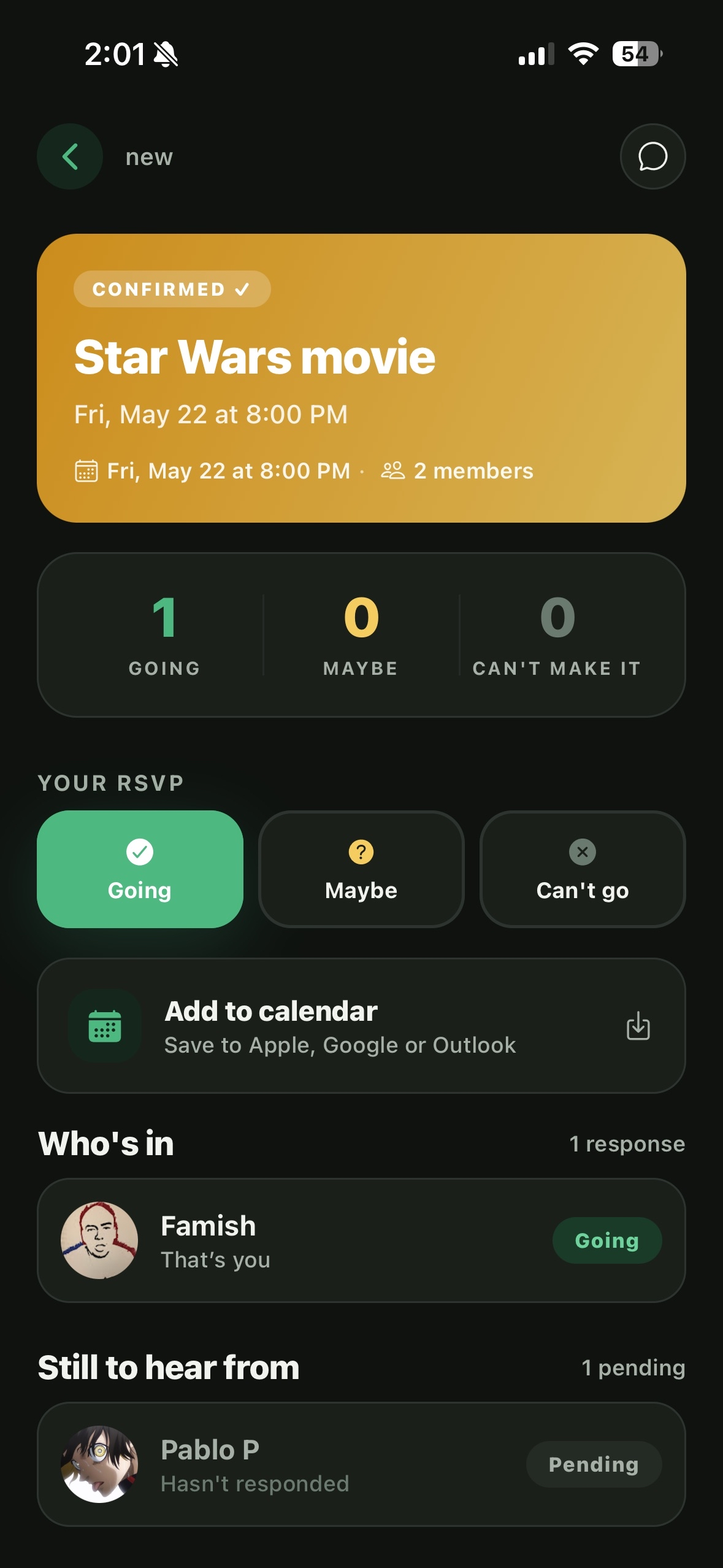This screenshot has width=723, height=1568.
Task: Tap '1 response' next to Who's in
Action: (x=627, y=1143)
